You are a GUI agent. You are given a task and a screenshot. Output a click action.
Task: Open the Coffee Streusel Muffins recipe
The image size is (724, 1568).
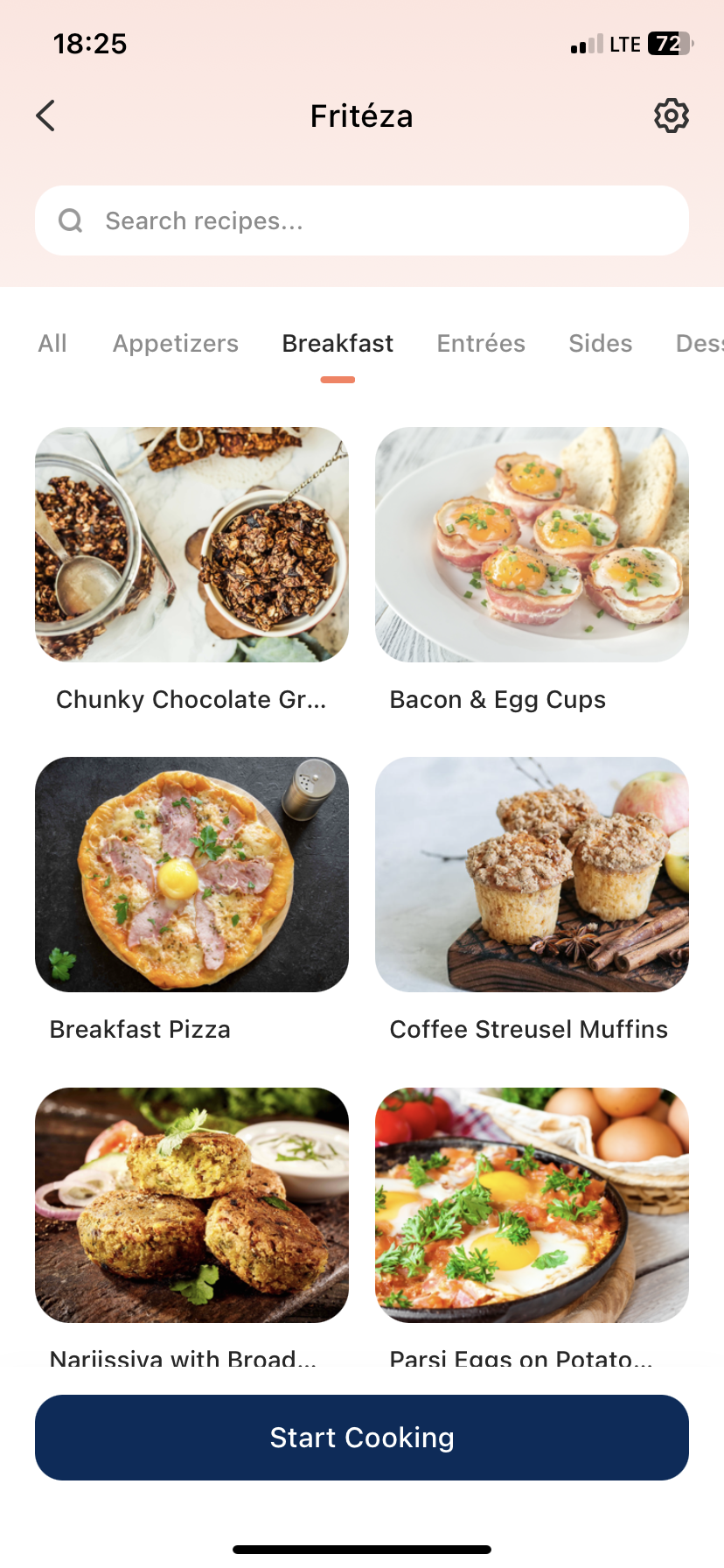pyautogui.click(x=532, y=874)
